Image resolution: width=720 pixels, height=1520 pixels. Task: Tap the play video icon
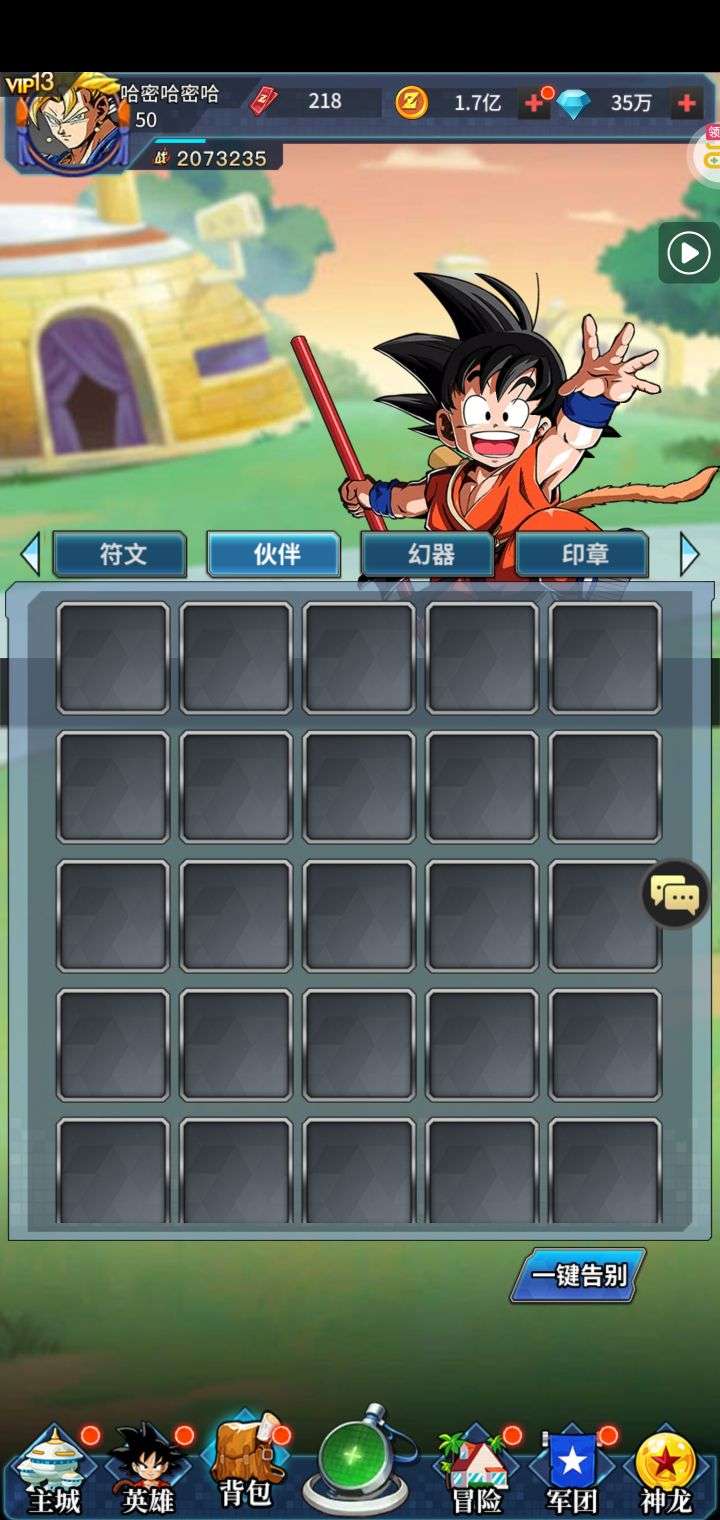pos(689,253)
